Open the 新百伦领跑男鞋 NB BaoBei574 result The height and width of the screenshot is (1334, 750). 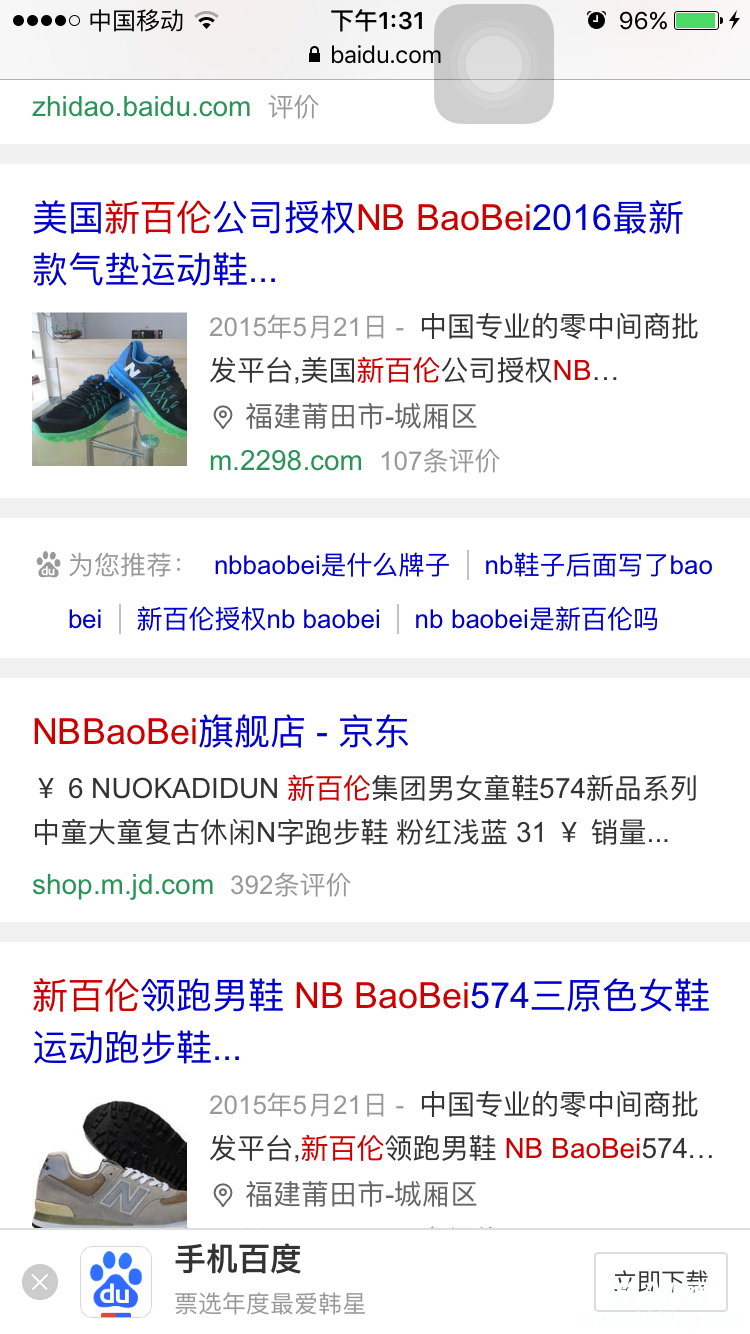370,1021
